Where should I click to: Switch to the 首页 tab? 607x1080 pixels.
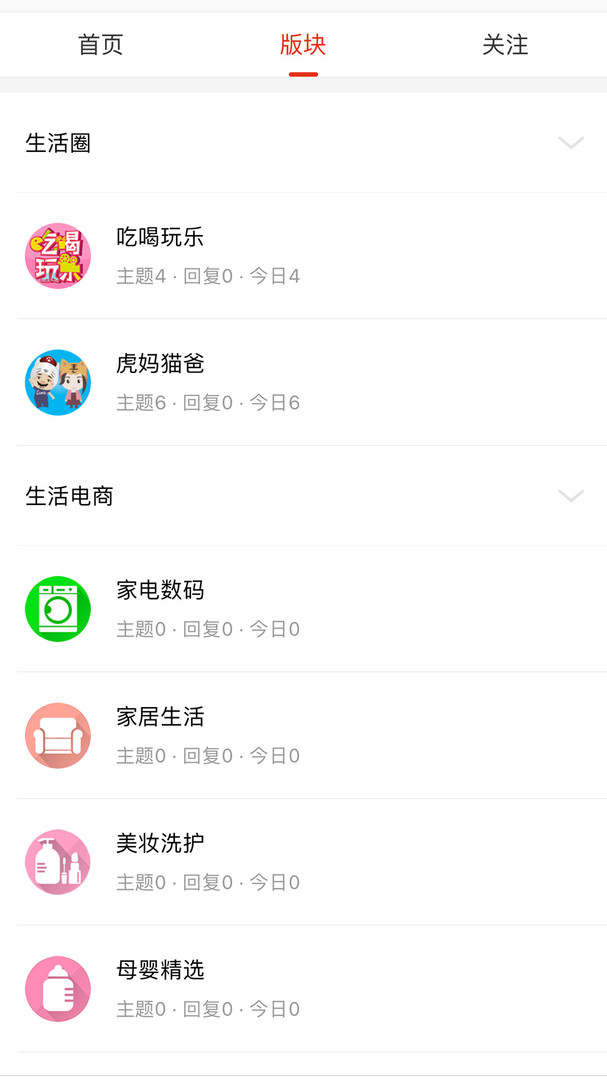(101, 45)
